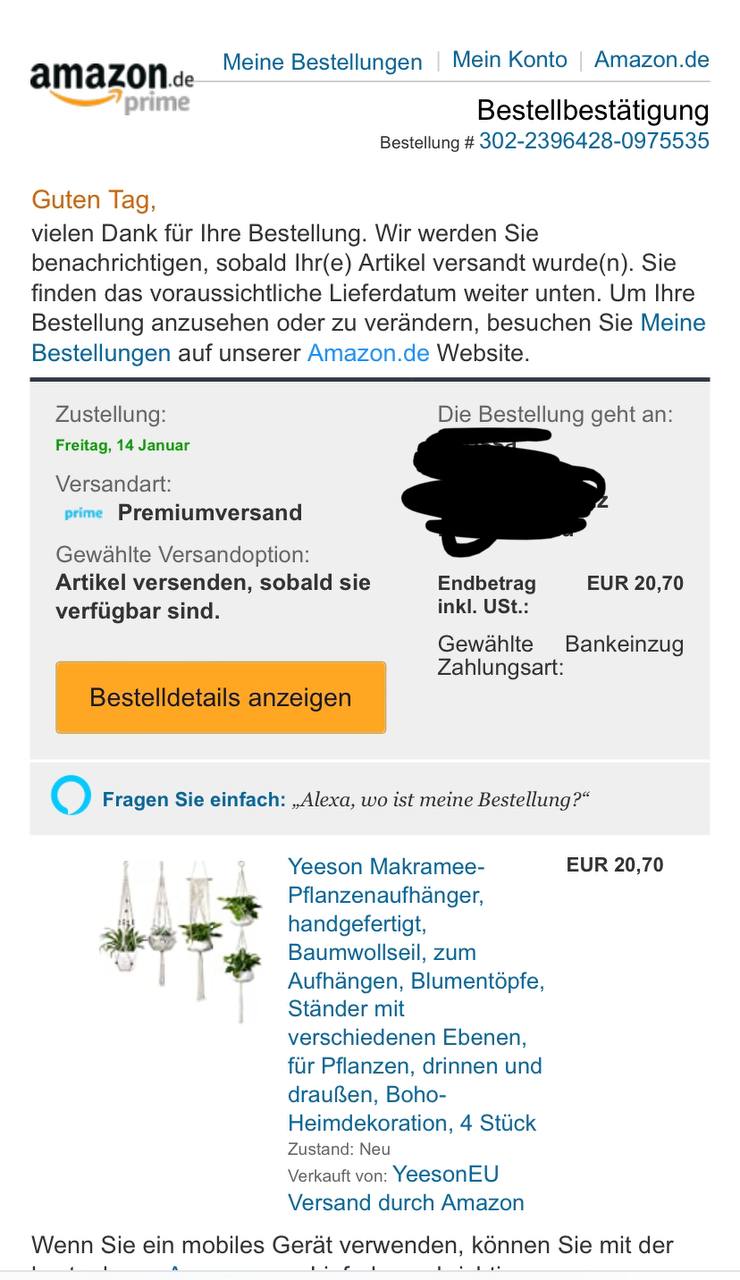Tap Versand durch Amazon link
This screenshot has height=1280, width=740.
point(406,1202)
